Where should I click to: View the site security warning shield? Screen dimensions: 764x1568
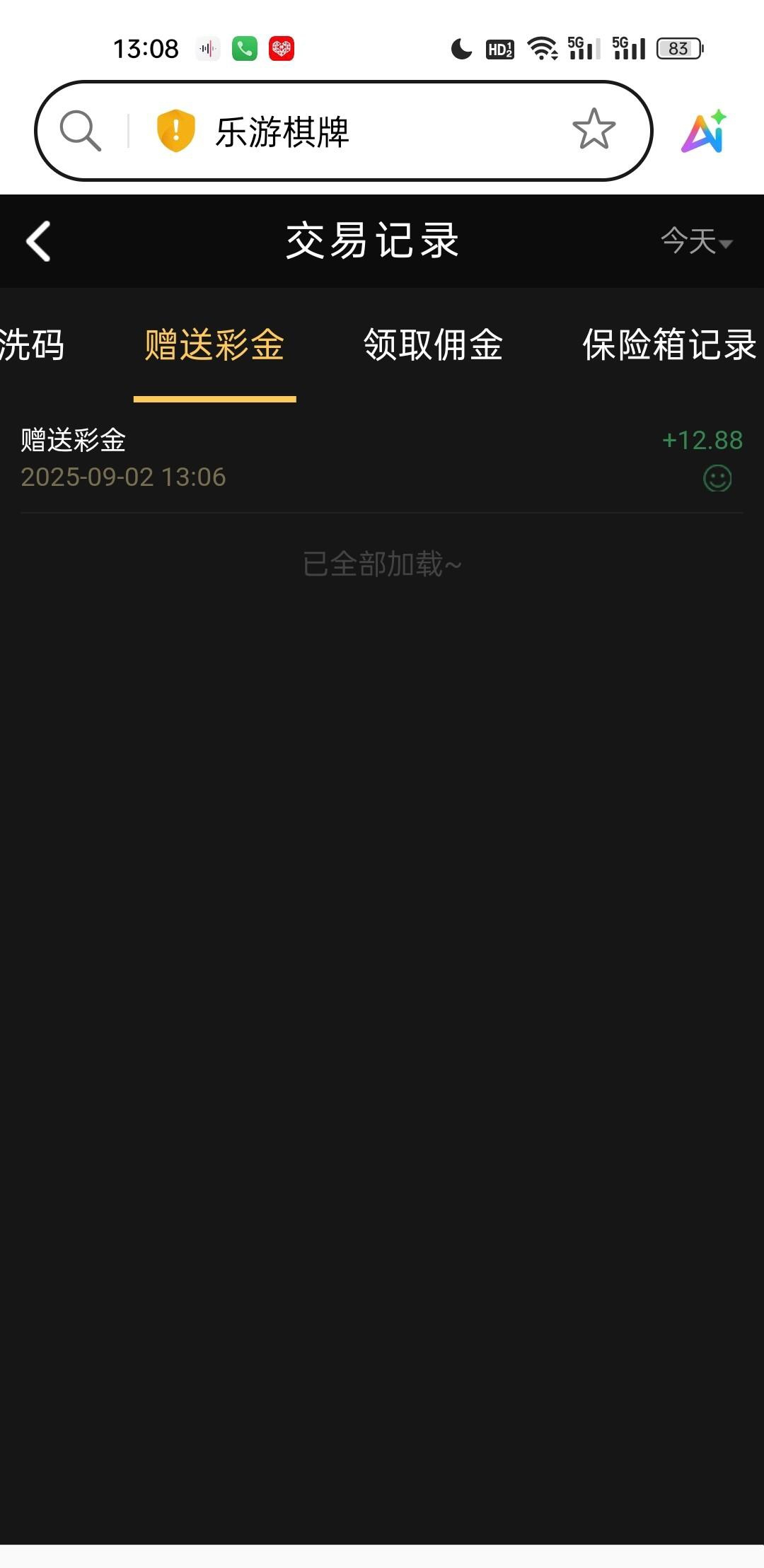(x=175, y=131)
